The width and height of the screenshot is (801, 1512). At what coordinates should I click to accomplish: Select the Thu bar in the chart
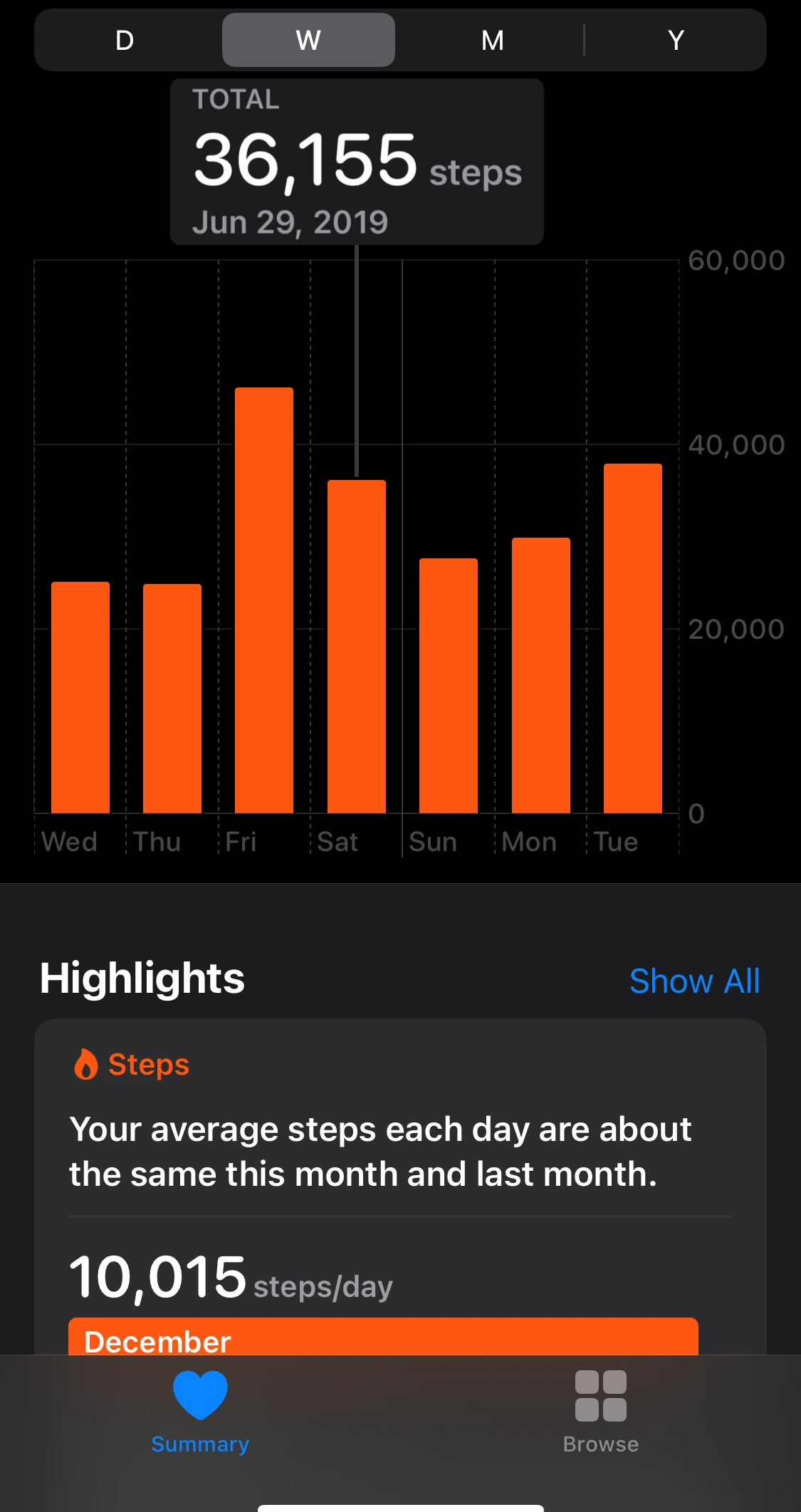(x=172, y=698)
